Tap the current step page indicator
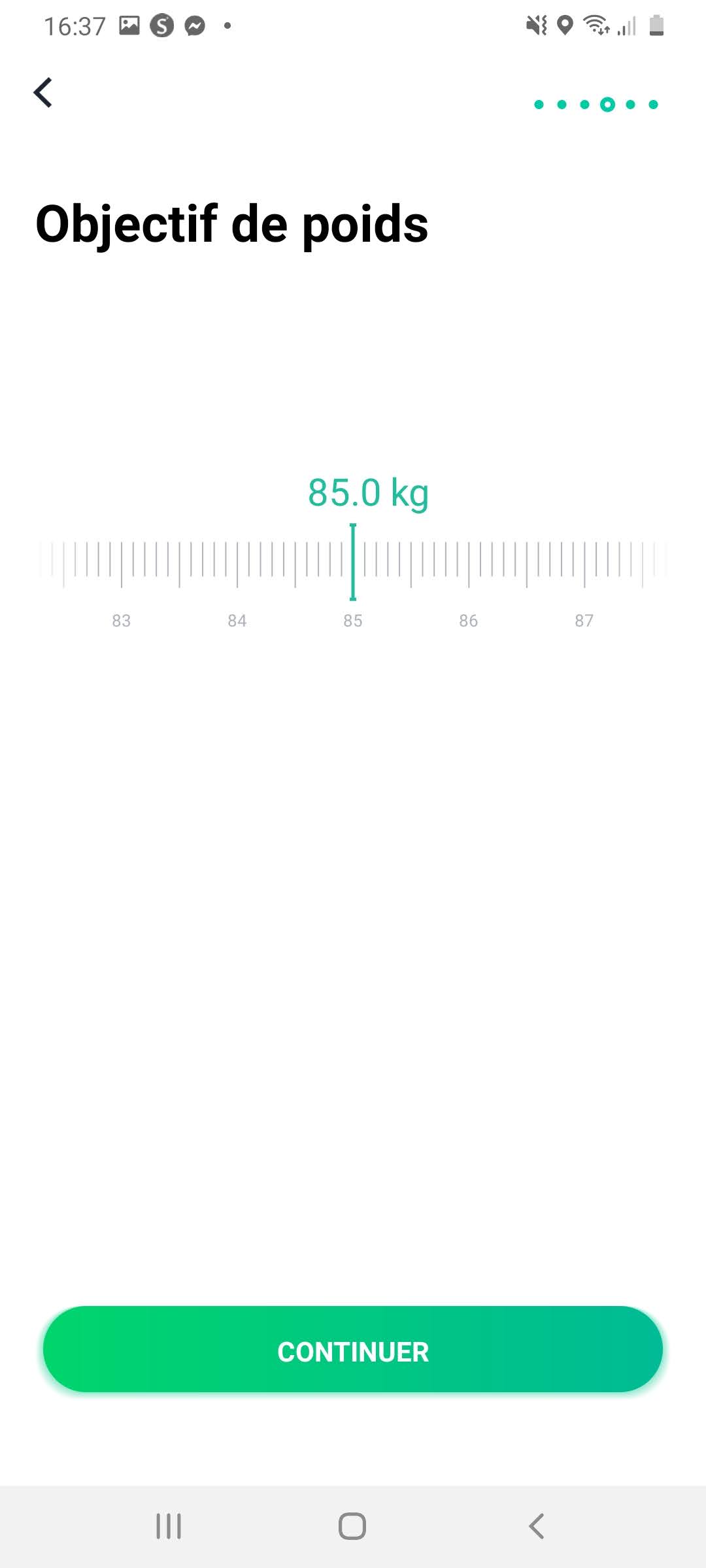 pyautogui.click(x=607, y=105)
